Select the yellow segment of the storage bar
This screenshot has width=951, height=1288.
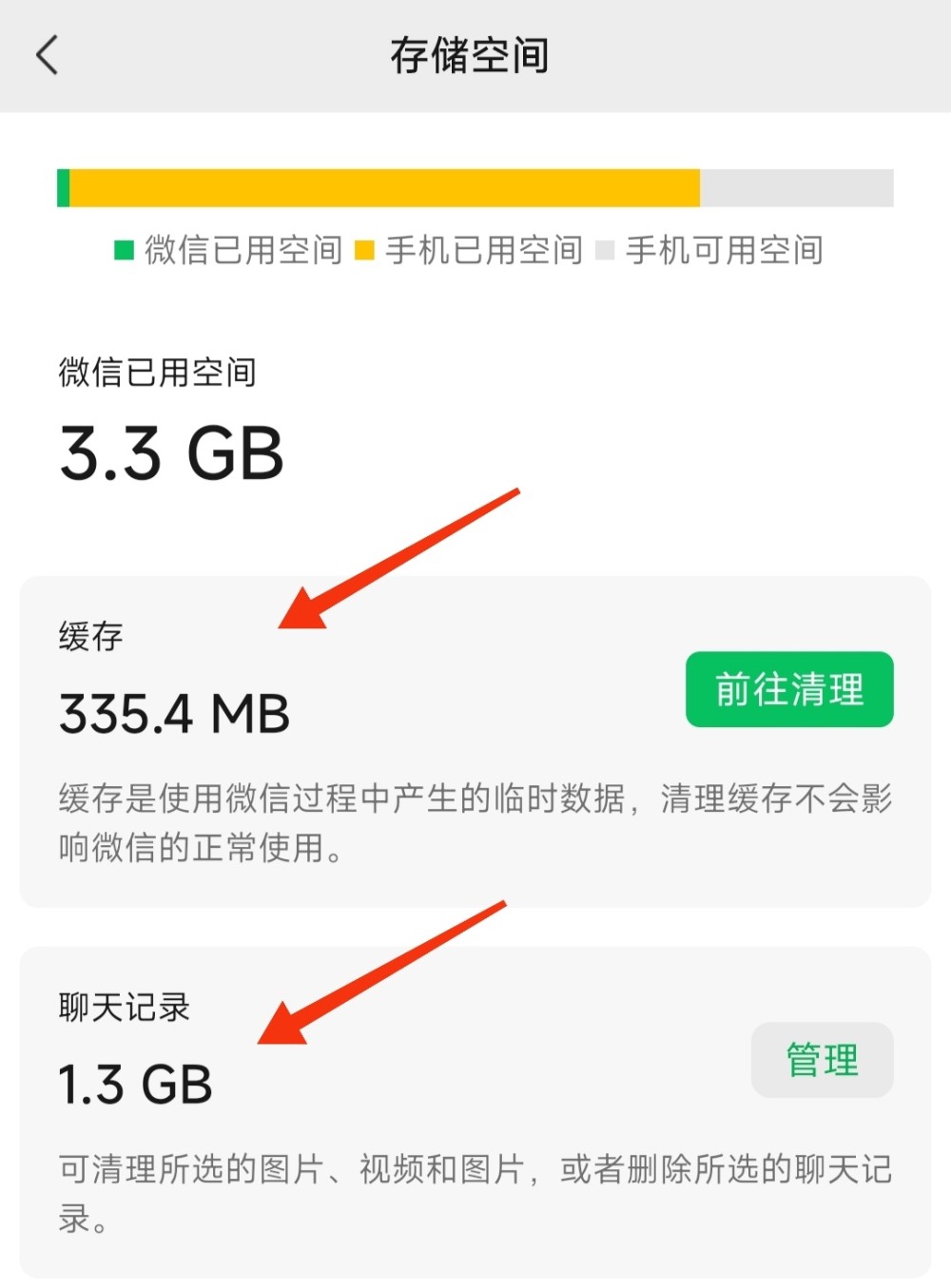click(380, 187)
